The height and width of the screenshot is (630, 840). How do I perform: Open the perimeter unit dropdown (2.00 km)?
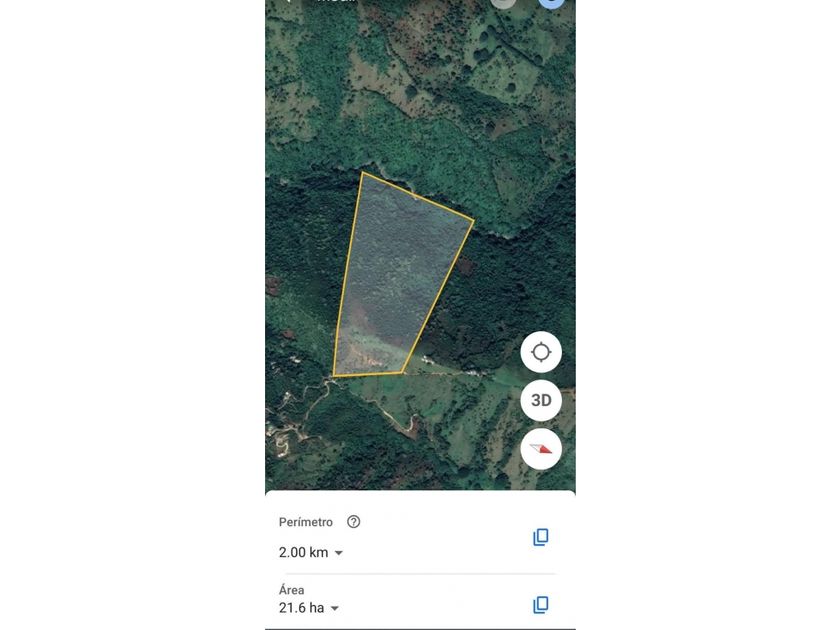coord(311,552)
